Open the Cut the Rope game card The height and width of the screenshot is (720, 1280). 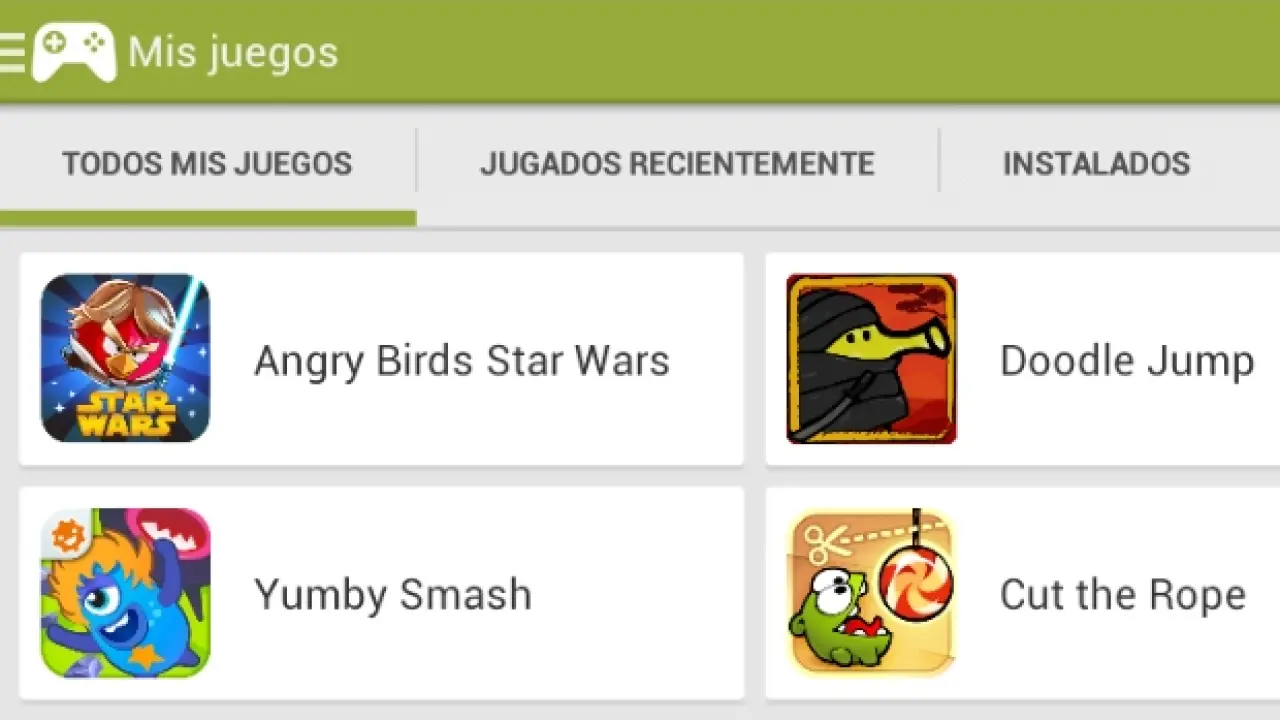click(1022, 594)
